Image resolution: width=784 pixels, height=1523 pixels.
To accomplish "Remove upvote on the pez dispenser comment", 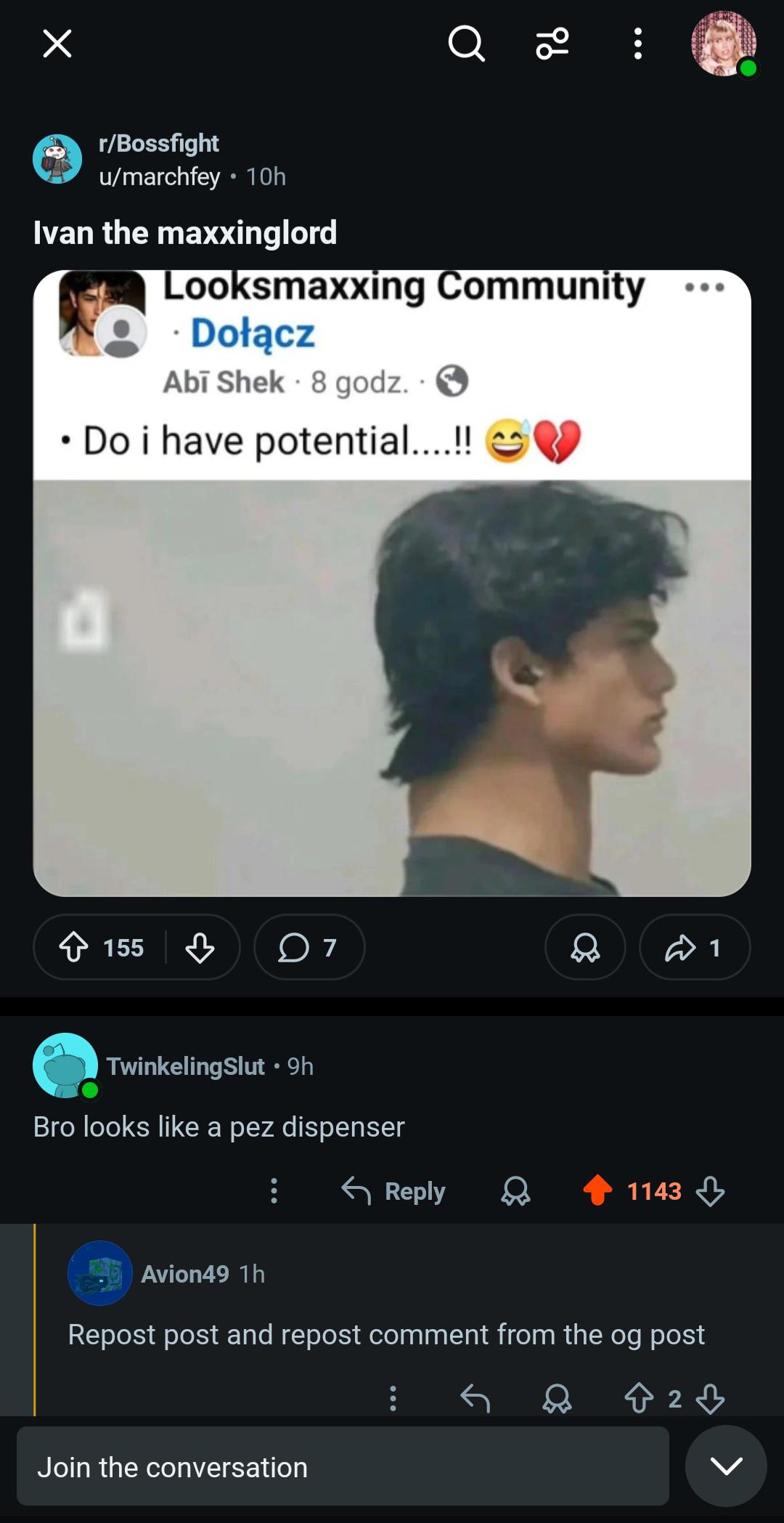I will click(x=597, y=1190).
